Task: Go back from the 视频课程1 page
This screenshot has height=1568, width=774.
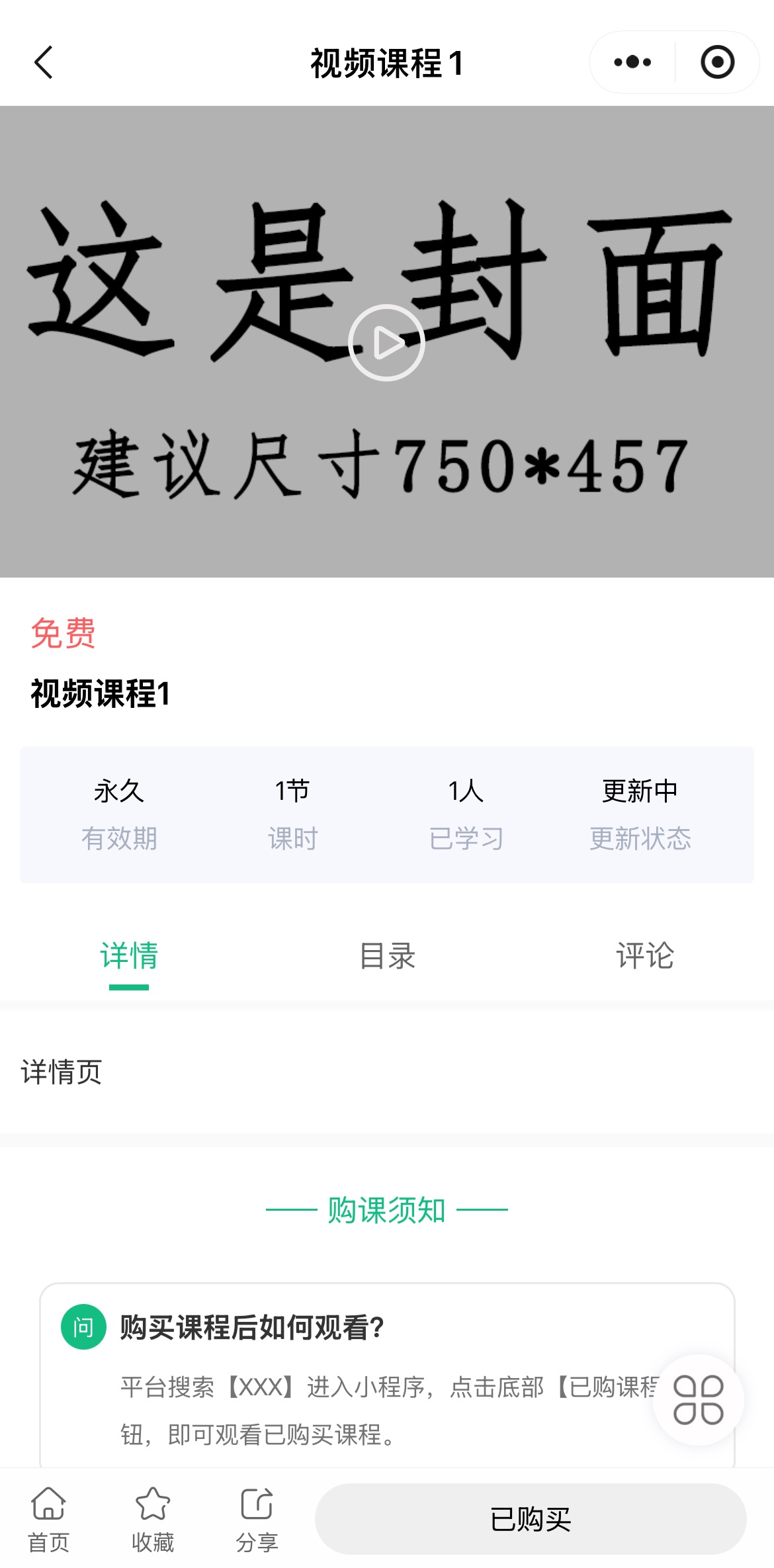Action: (x=44, y=63)
